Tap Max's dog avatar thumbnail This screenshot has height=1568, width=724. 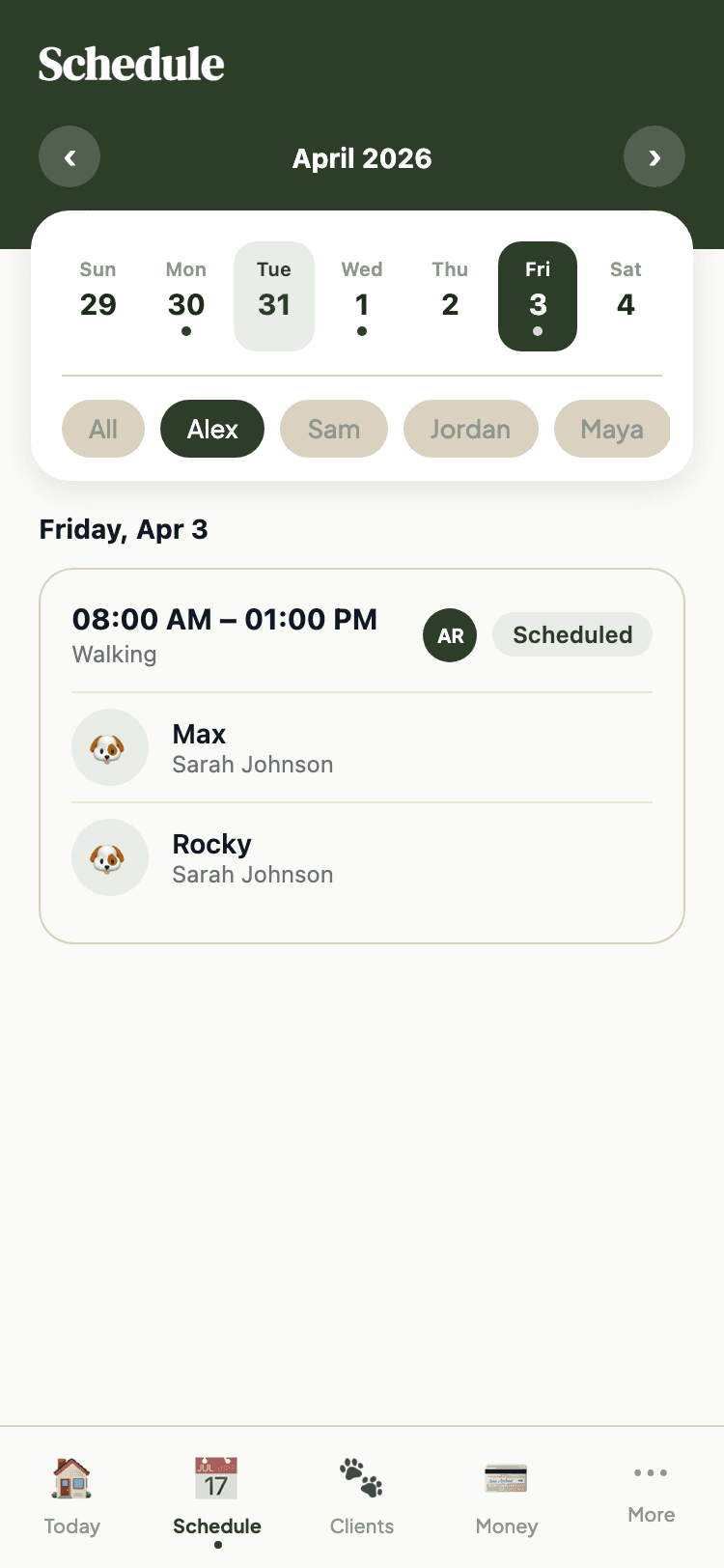[110, 747]
